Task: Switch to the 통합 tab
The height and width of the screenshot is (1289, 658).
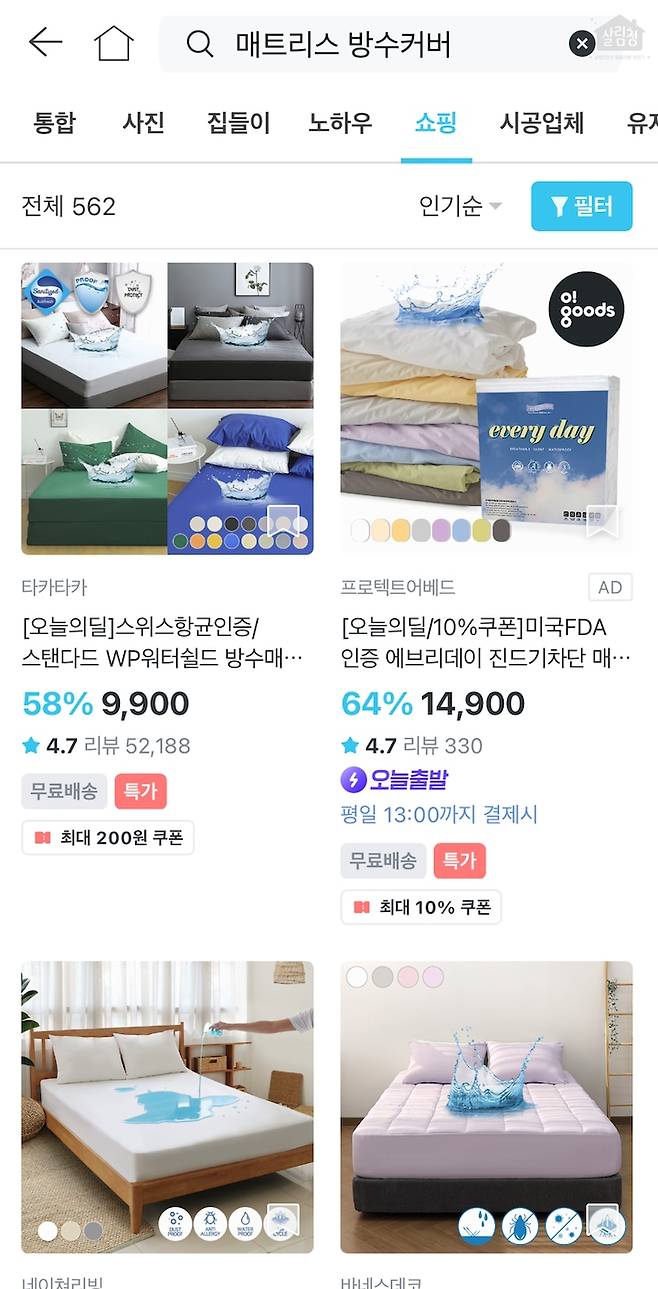Action: (x=54, y=124)
